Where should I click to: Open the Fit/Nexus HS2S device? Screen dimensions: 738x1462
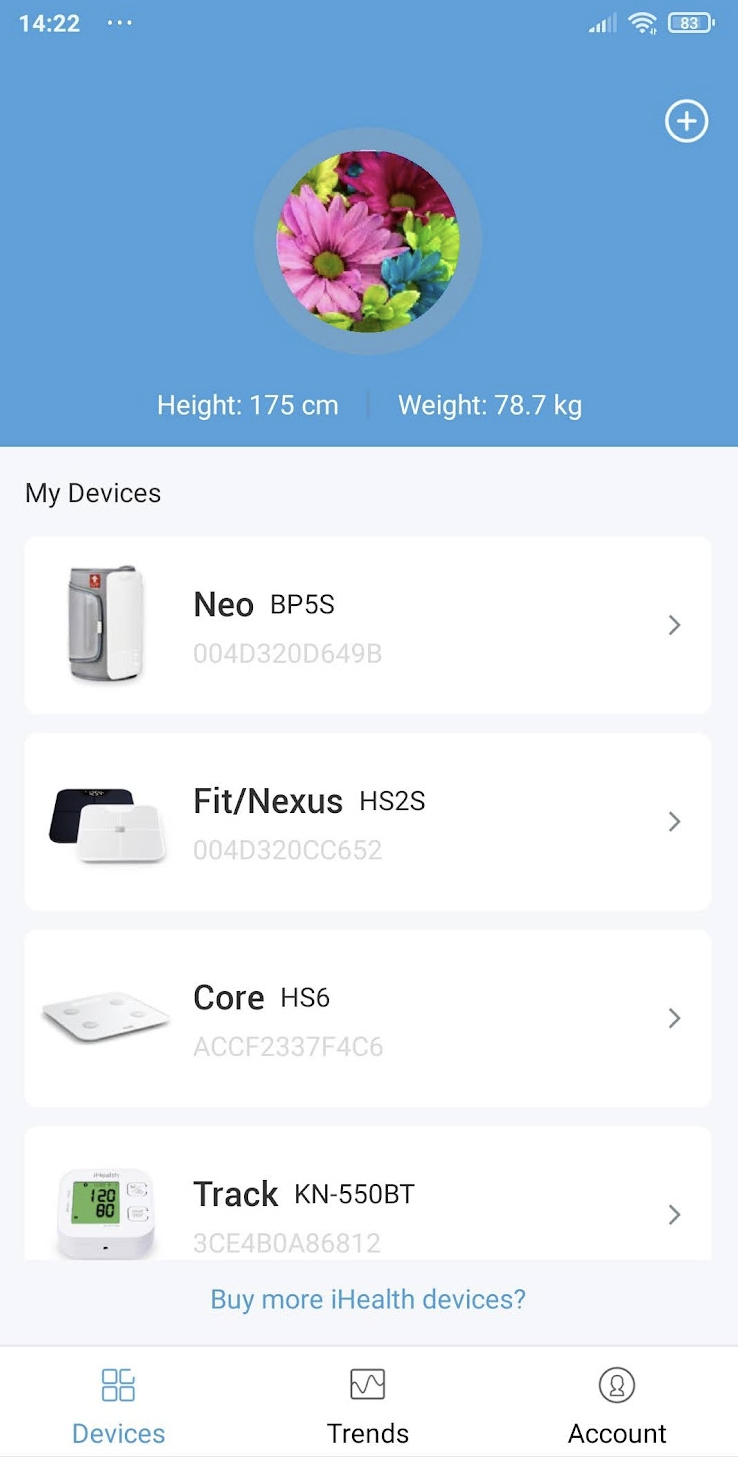[368, 822]
